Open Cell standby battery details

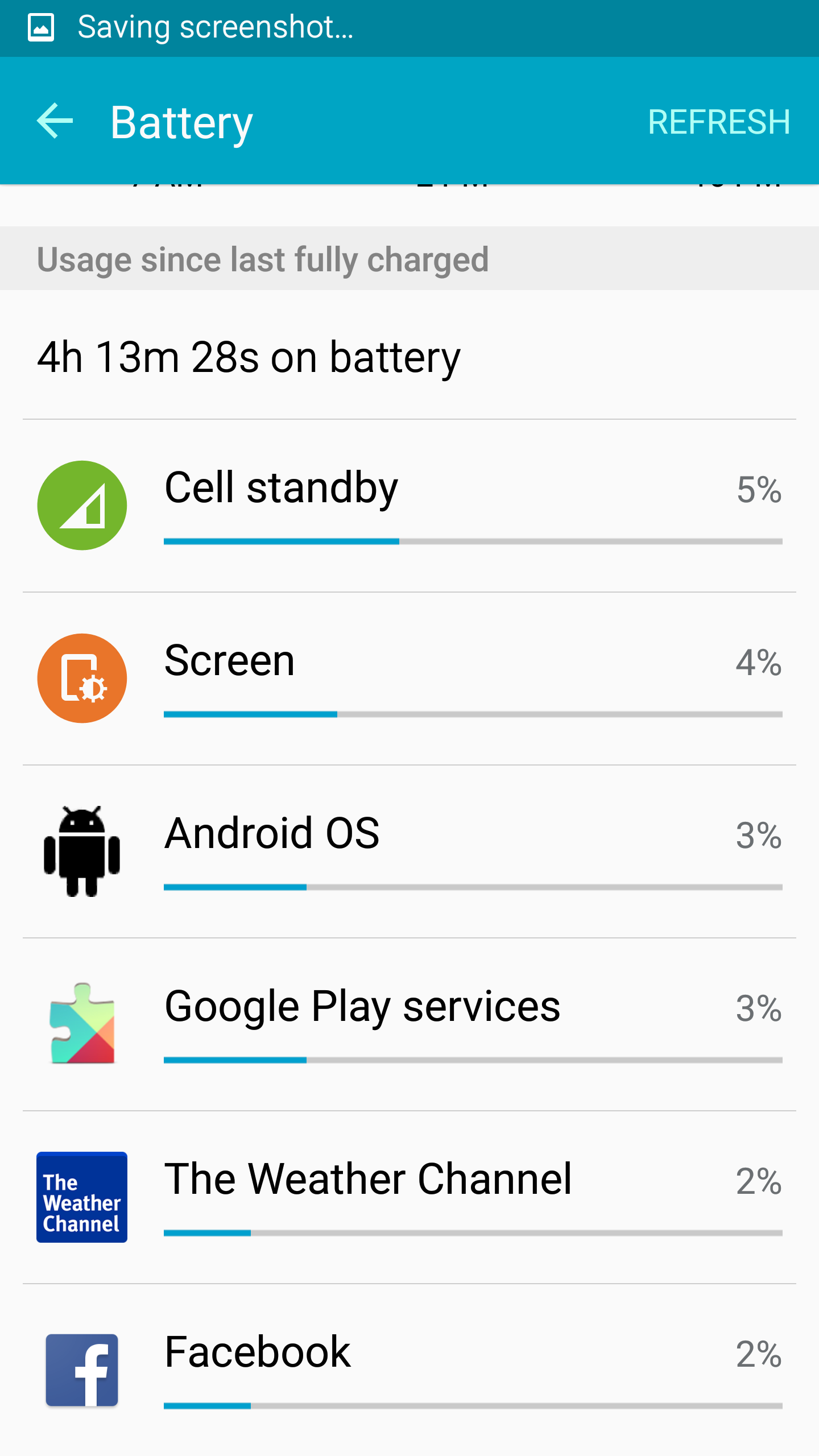coord(409,506)
